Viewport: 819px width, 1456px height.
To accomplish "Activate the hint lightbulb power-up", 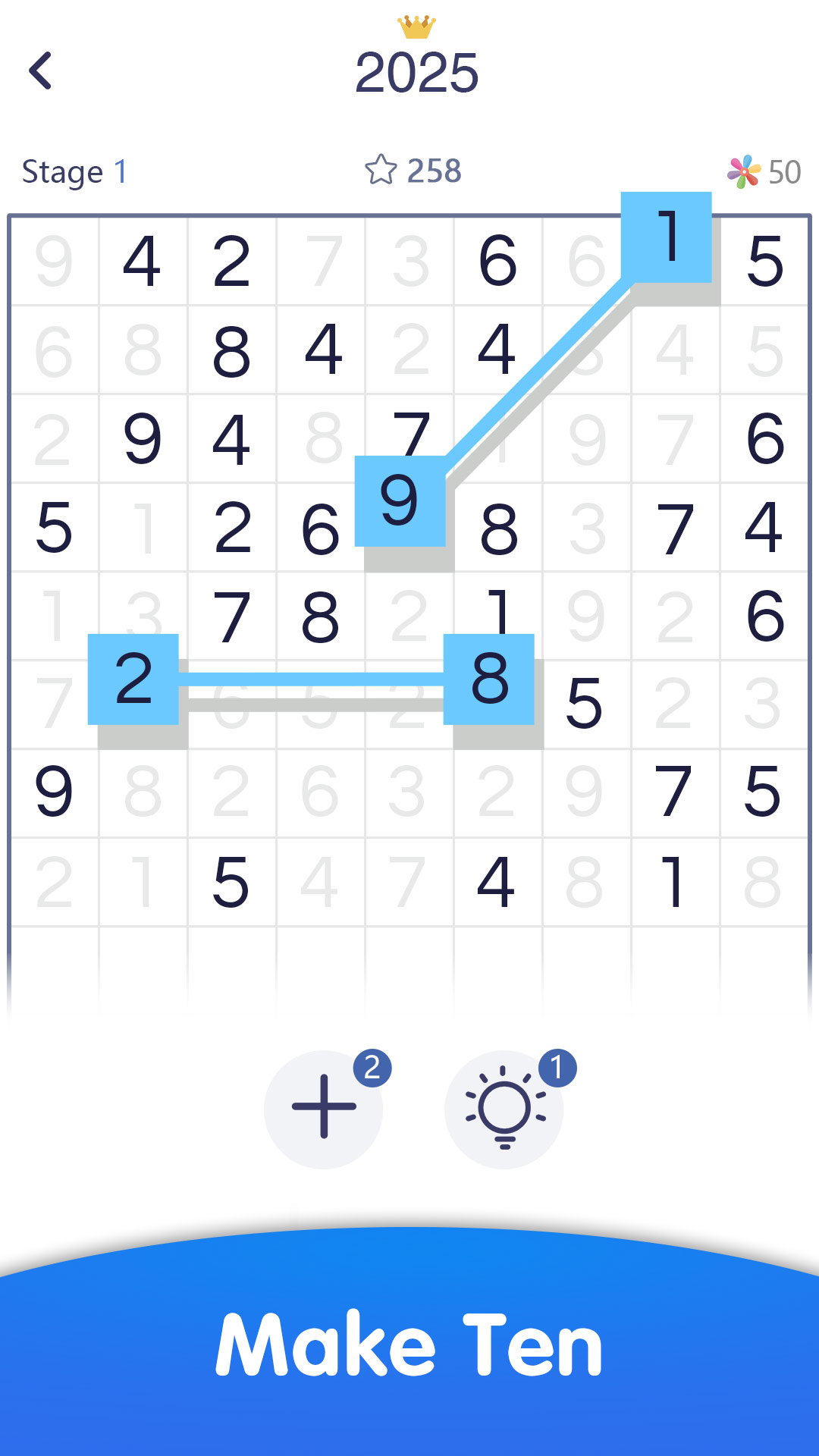I will coord(504,1109).
